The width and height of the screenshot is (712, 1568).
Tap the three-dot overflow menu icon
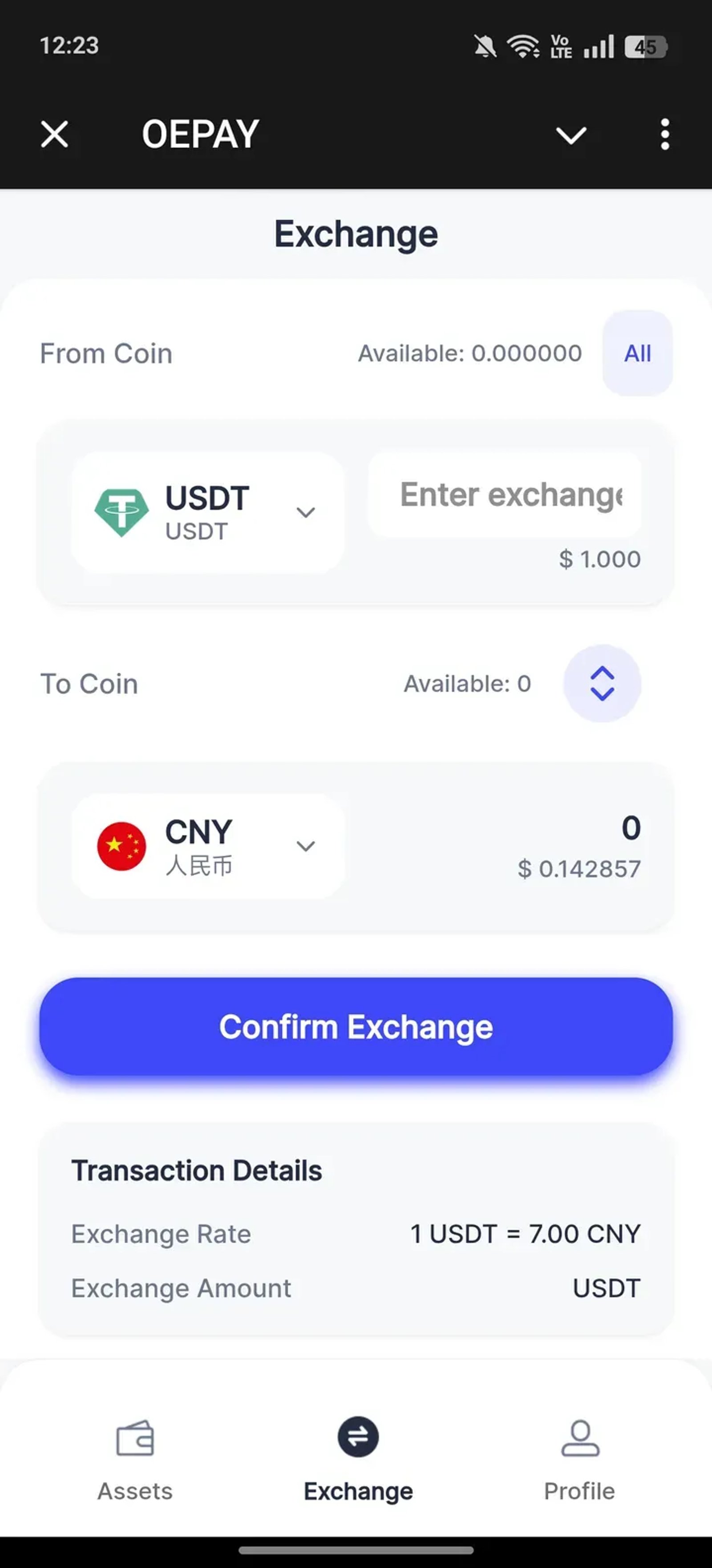[664, 134]
